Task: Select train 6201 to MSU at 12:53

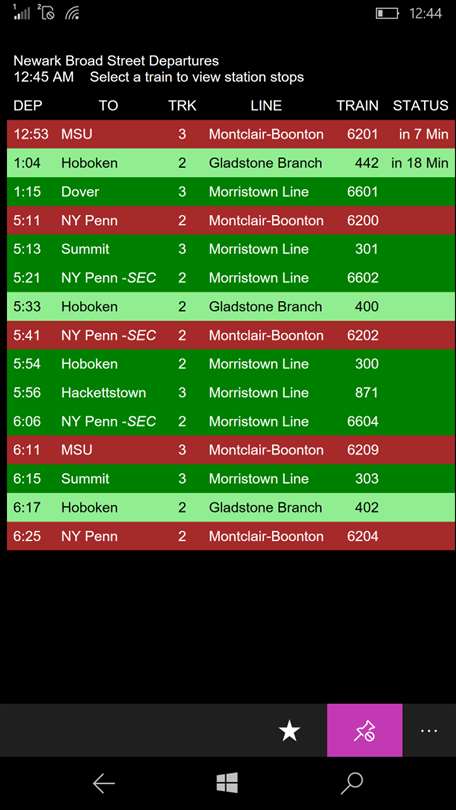Action: tap(231, 134)
